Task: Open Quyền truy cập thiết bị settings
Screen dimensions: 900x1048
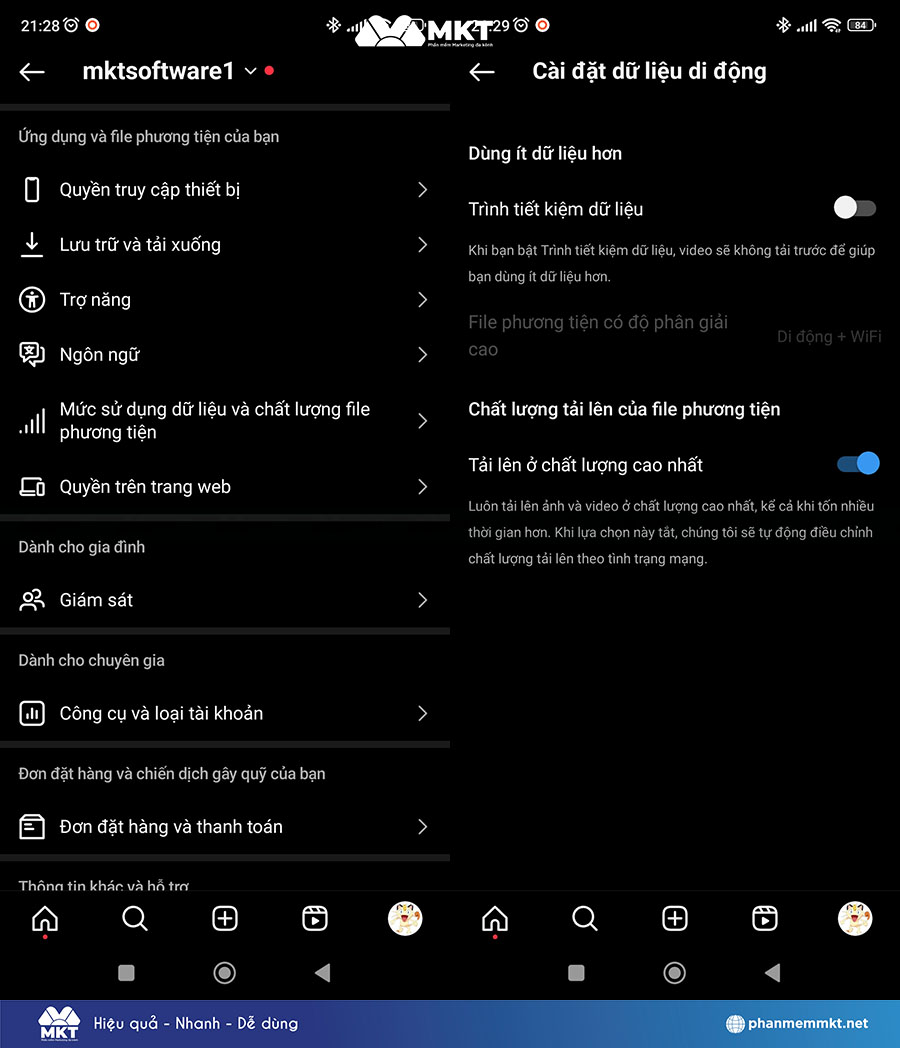Action: point(225,190)
